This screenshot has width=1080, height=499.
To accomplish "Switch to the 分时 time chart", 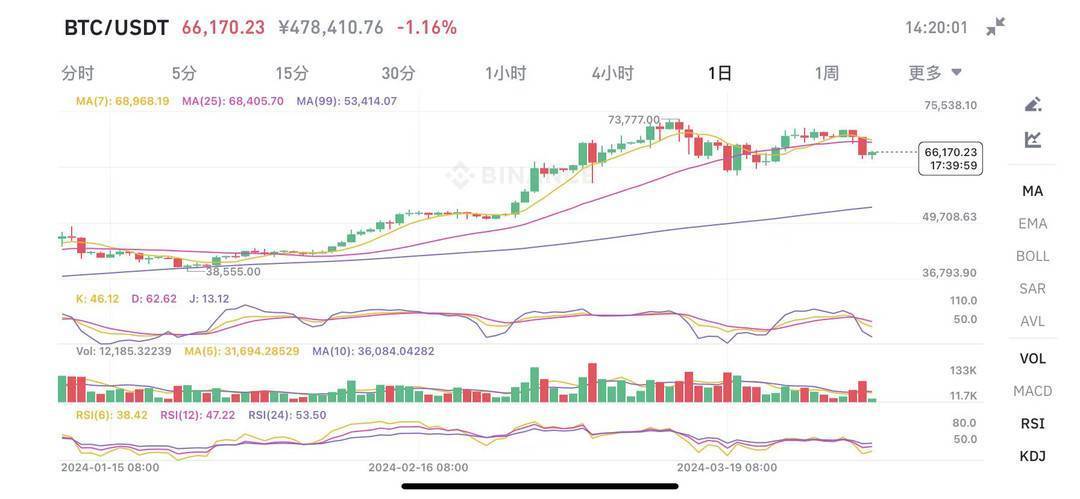I will 77,73.
